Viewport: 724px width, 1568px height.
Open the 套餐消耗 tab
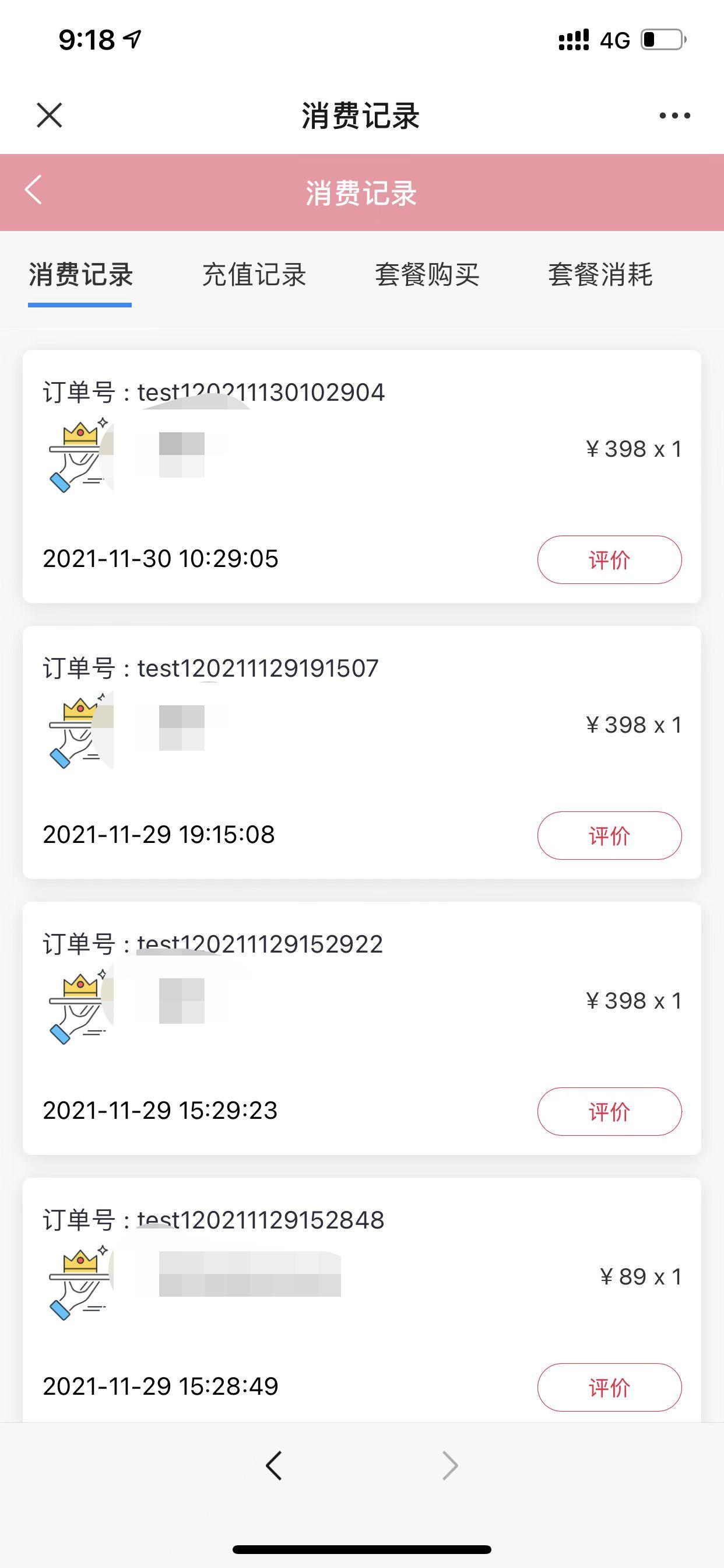coord(600,275)
